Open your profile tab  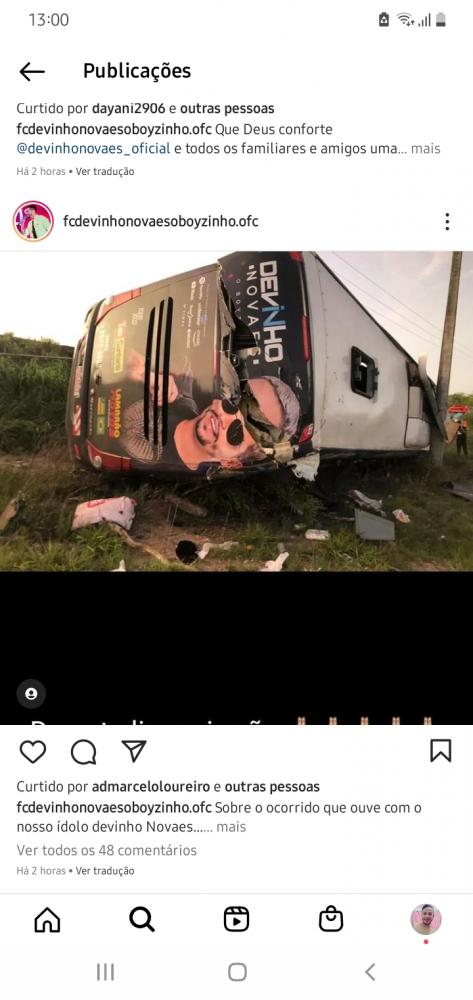(x=426, y=920)
